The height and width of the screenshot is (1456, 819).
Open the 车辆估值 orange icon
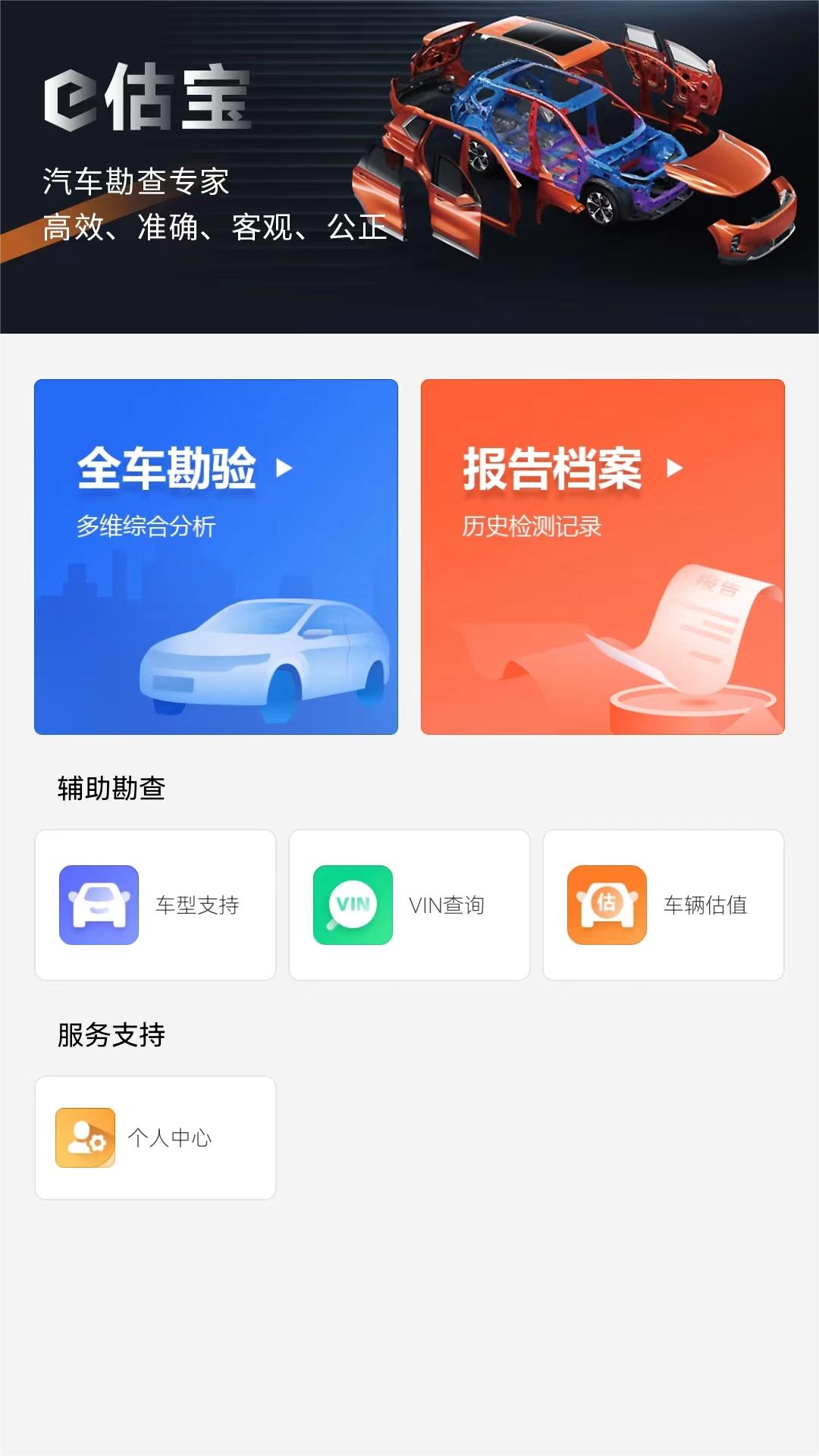pos(607,904)
